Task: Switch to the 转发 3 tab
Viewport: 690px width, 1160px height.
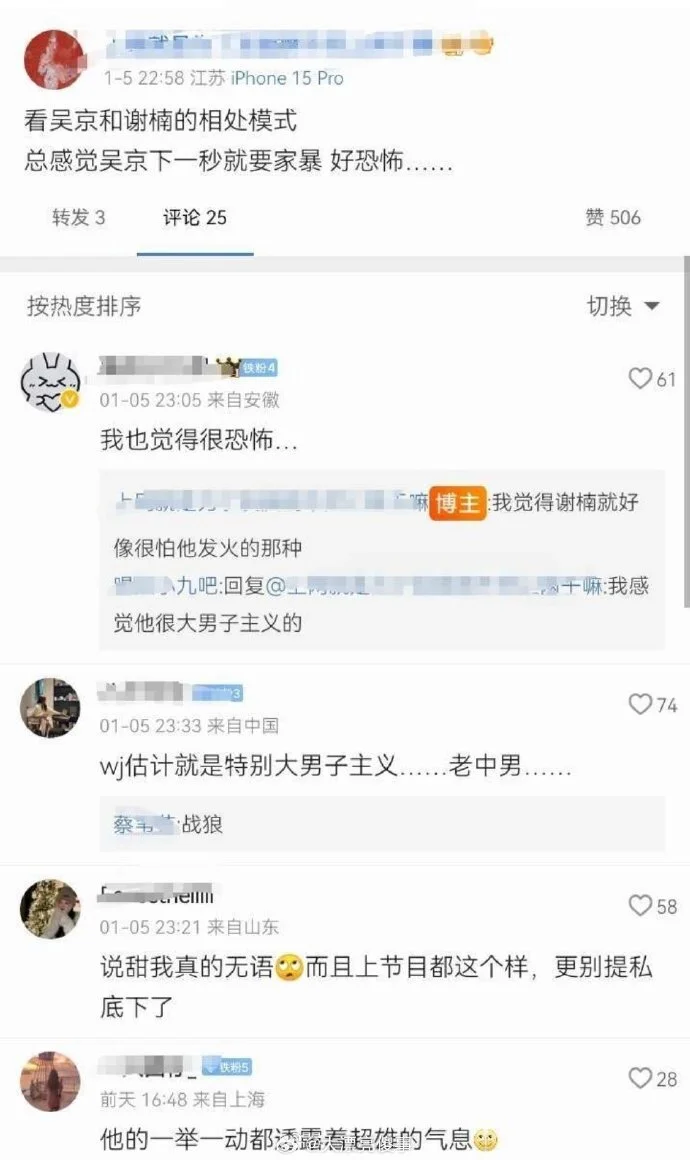Action: (78, 217)
